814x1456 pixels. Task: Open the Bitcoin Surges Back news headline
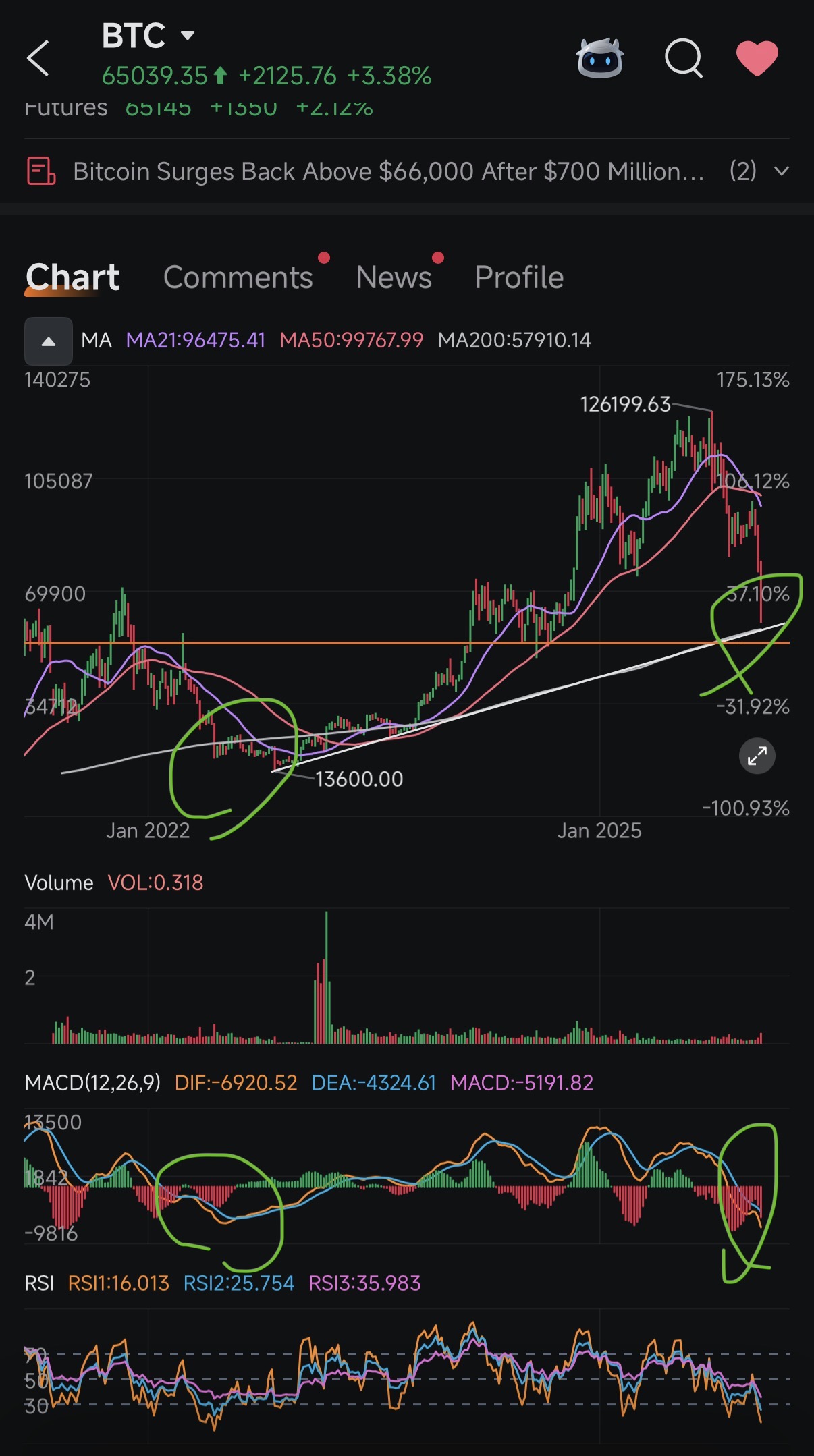[389, 171]
